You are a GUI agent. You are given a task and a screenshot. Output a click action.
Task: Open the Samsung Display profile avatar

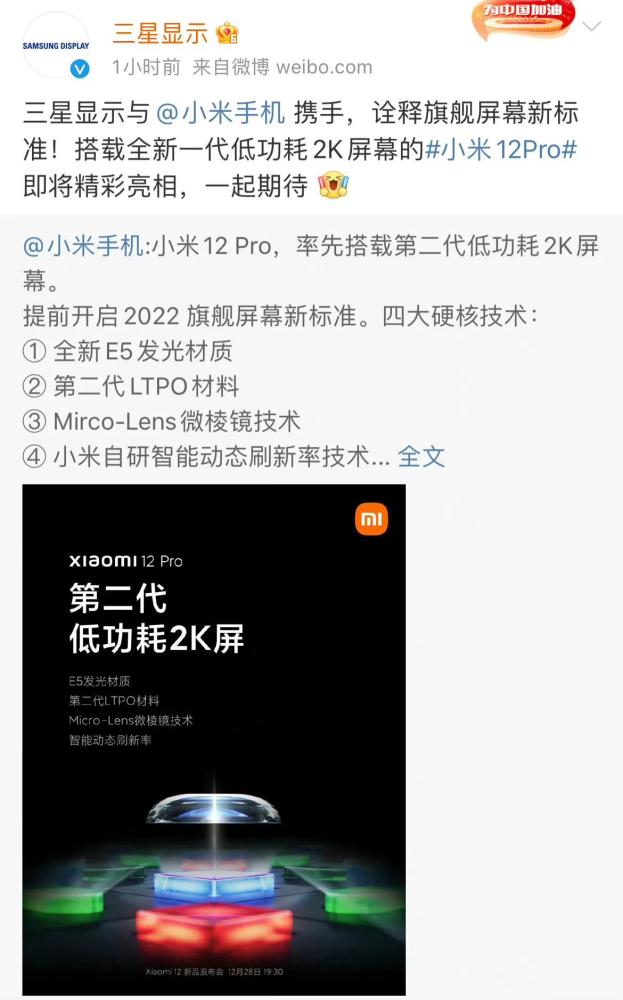pyautogui.click(x=56, y=45)
